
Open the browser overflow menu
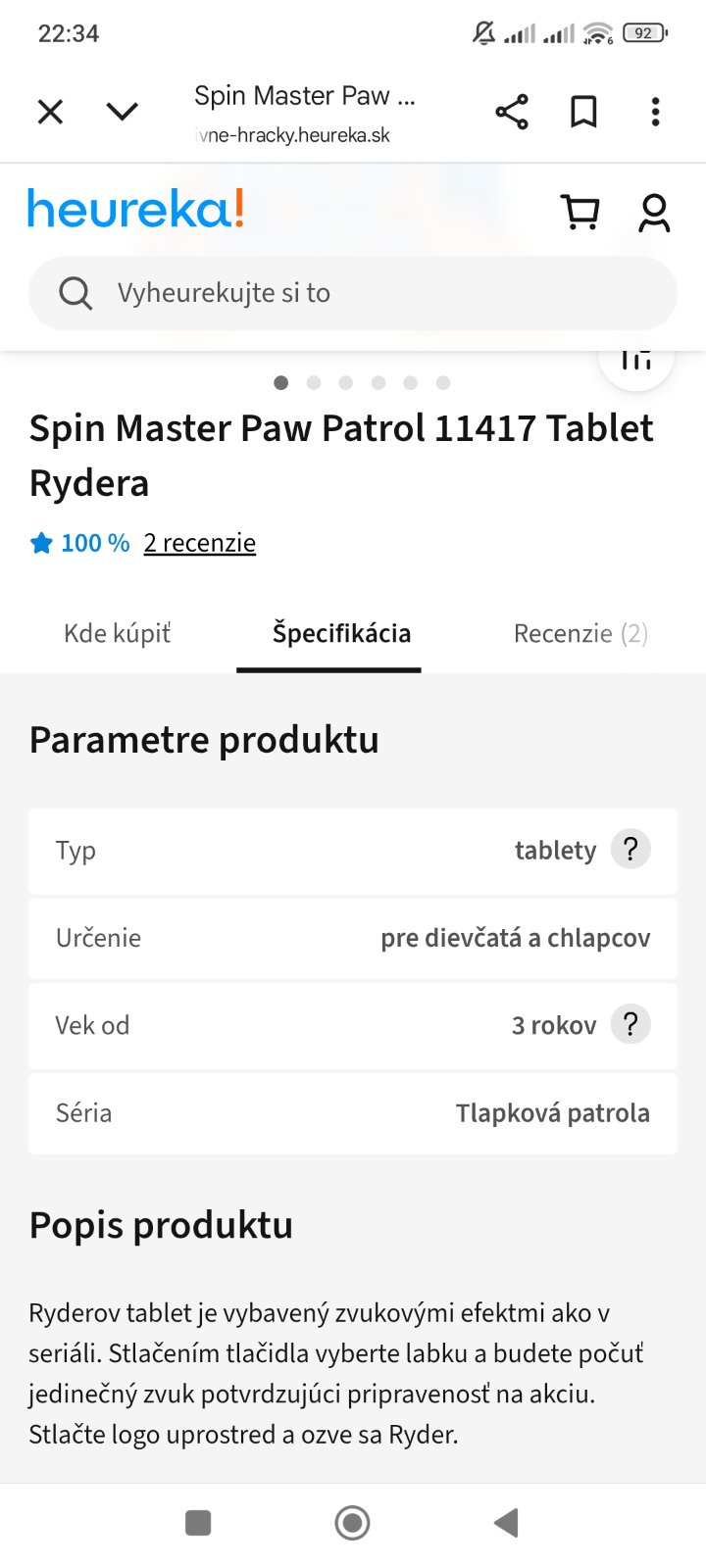[655, 112]
